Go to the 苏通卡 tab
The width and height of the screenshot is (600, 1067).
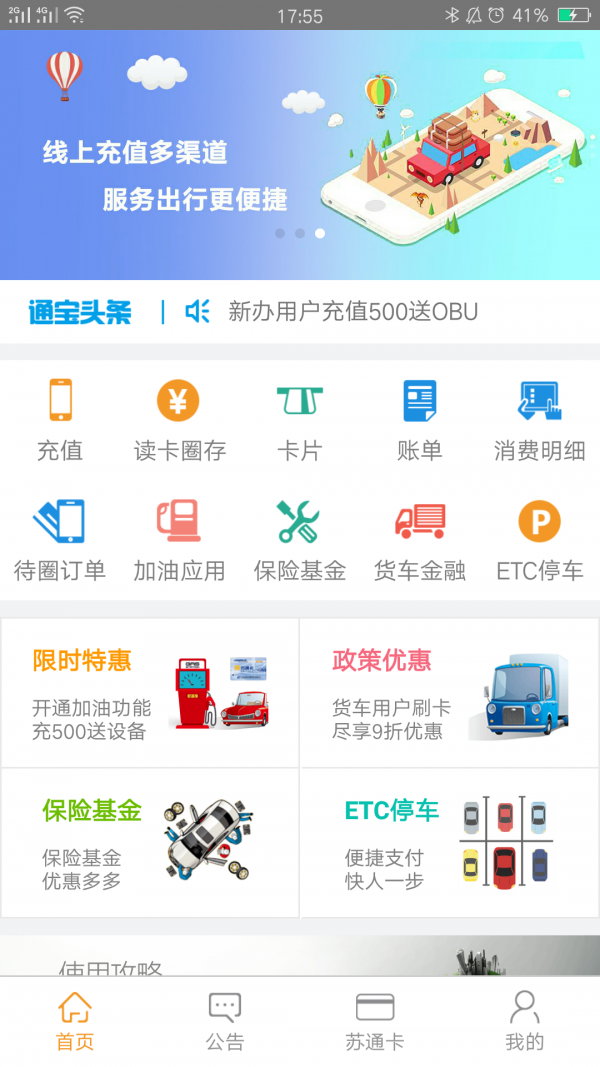[x=375, y=1021]
